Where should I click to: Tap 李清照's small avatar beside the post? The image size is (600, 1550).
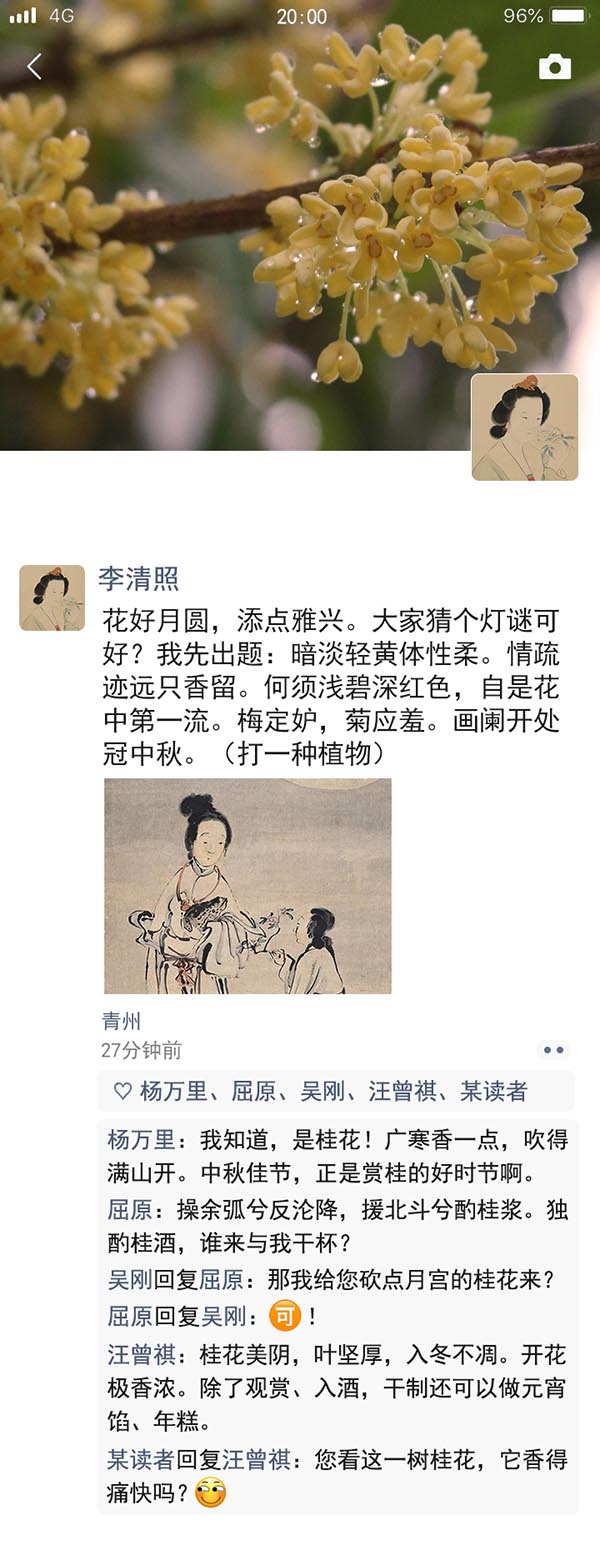tap(52, 597)
